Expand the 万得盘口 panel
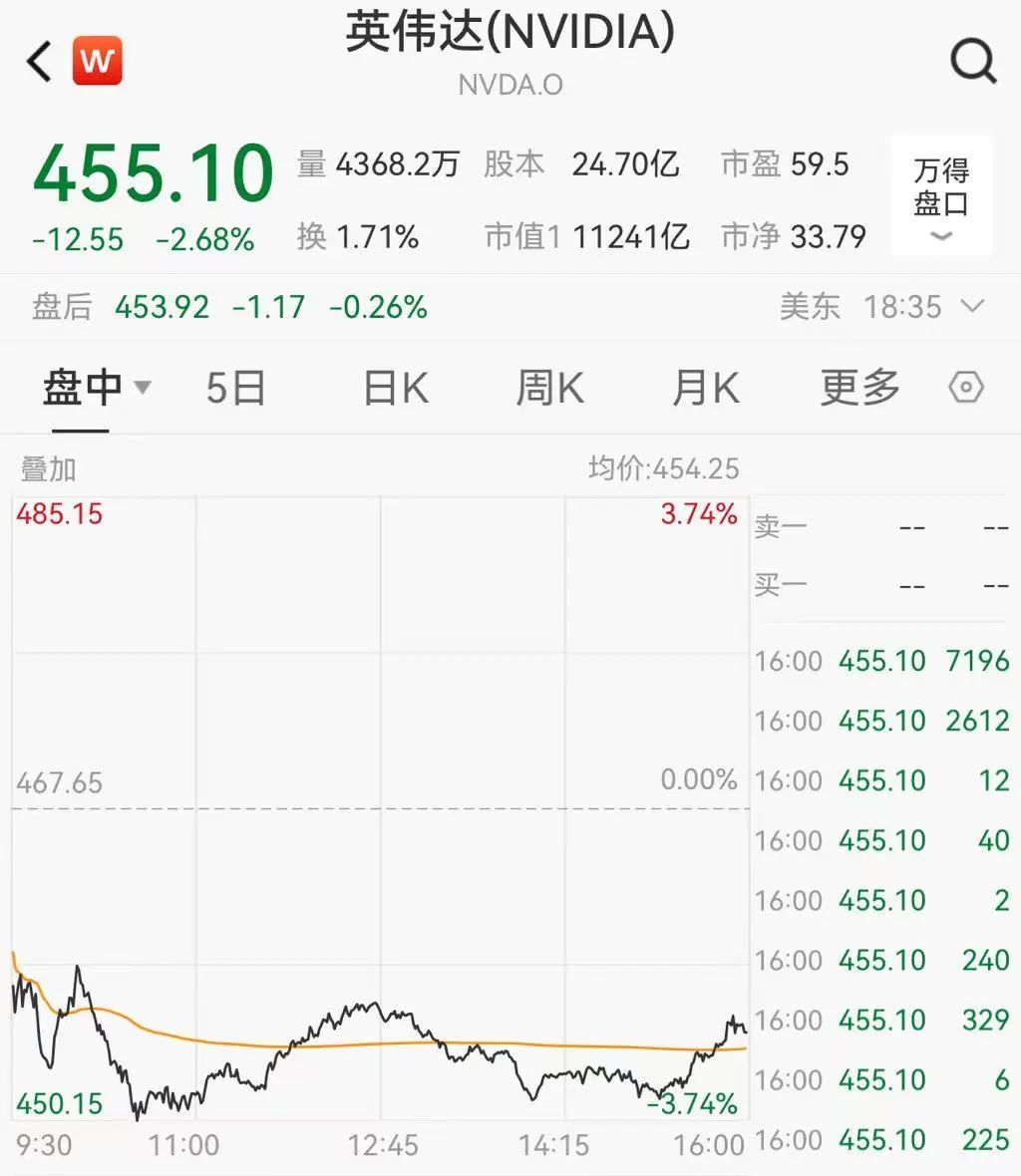Screen dimensions: 1021x1176 941,197
